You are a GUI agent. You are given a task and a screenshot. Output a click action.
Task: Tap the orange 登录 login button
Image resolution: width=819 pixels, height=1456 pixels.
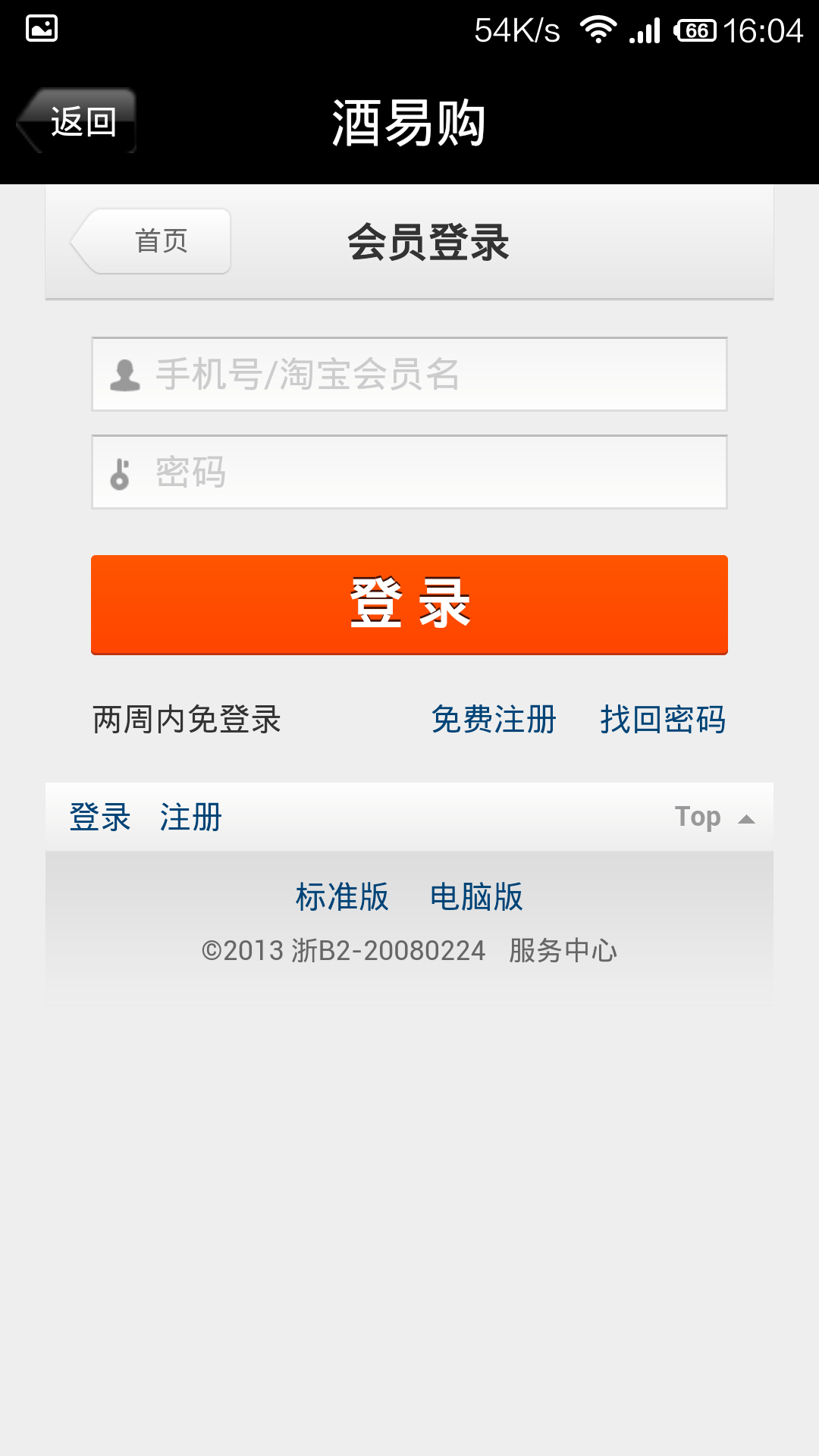point(409,604)
